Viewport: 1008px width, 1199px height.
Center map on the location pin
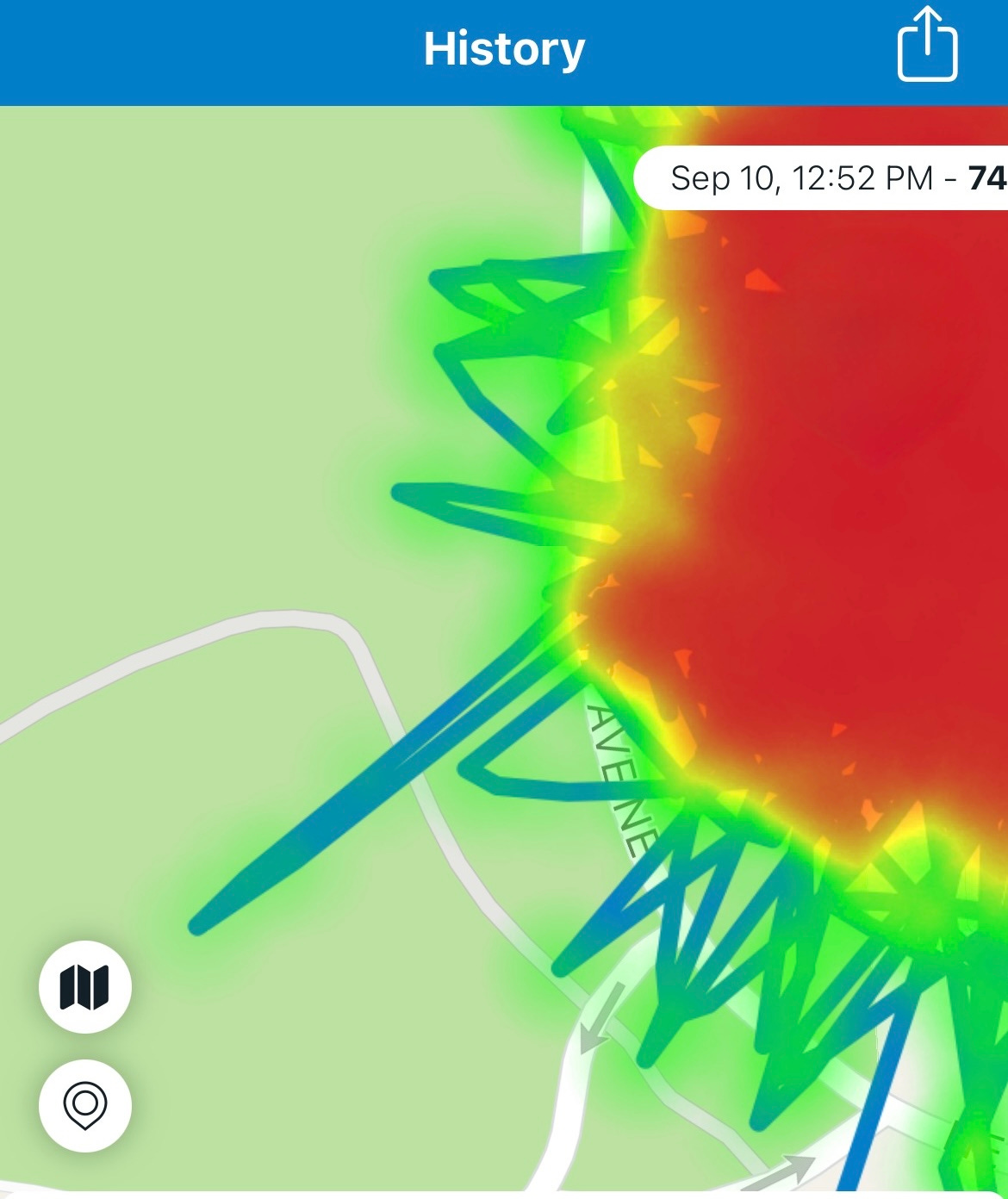tap(84, 1105)
